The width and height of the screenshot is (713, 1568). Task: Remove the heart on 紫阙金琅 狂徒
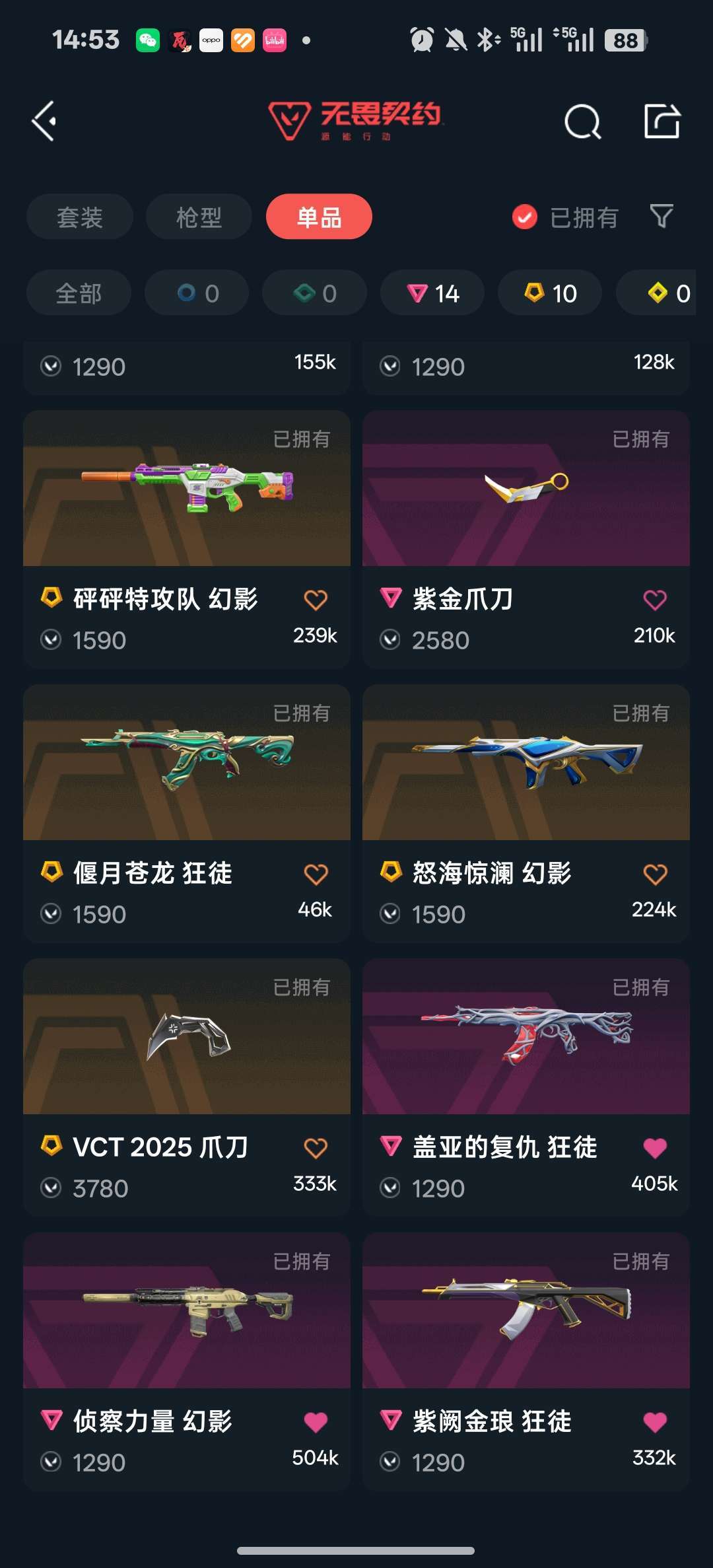[x=655, y=1422]
